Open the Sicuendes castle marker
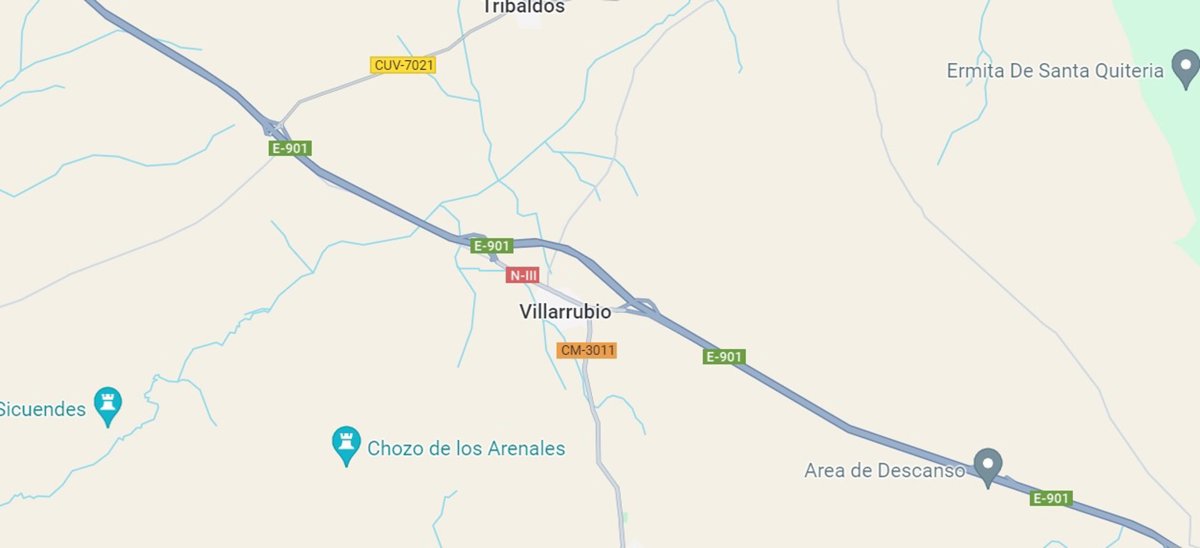 point(107,405)
